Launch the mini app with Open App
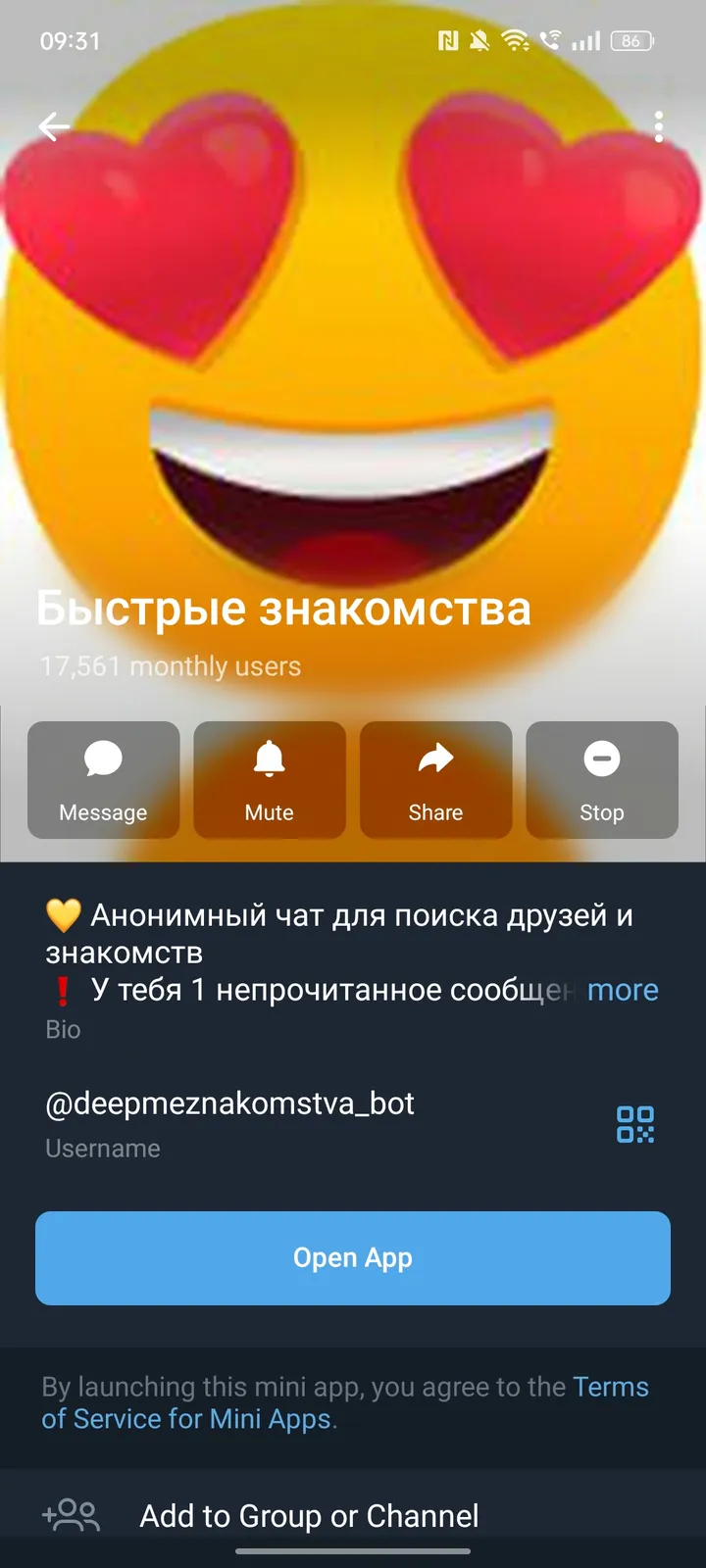 [353, 1258]
